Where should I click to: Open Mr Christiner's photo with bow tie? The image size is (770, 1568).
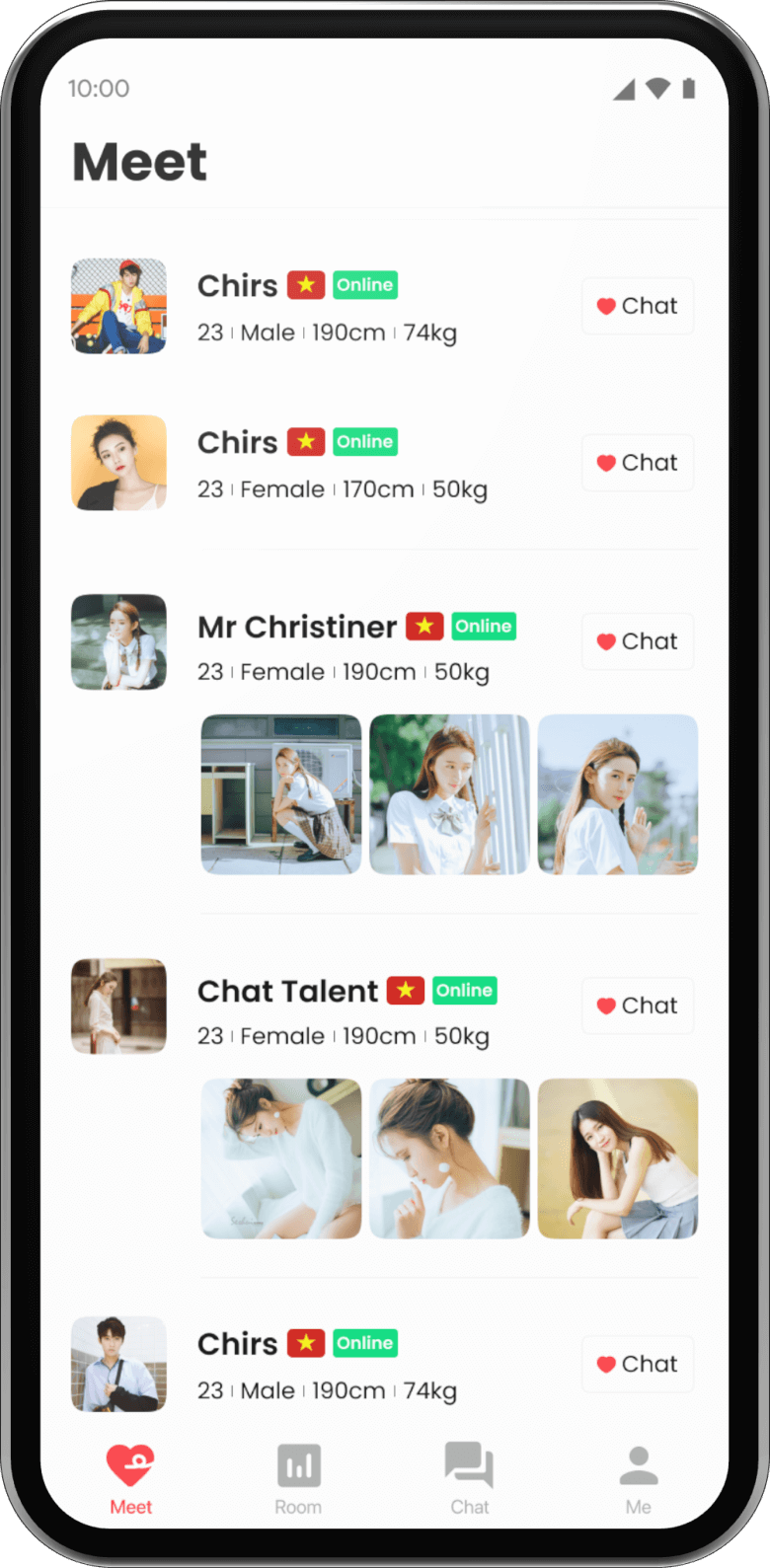click(449, 794)
